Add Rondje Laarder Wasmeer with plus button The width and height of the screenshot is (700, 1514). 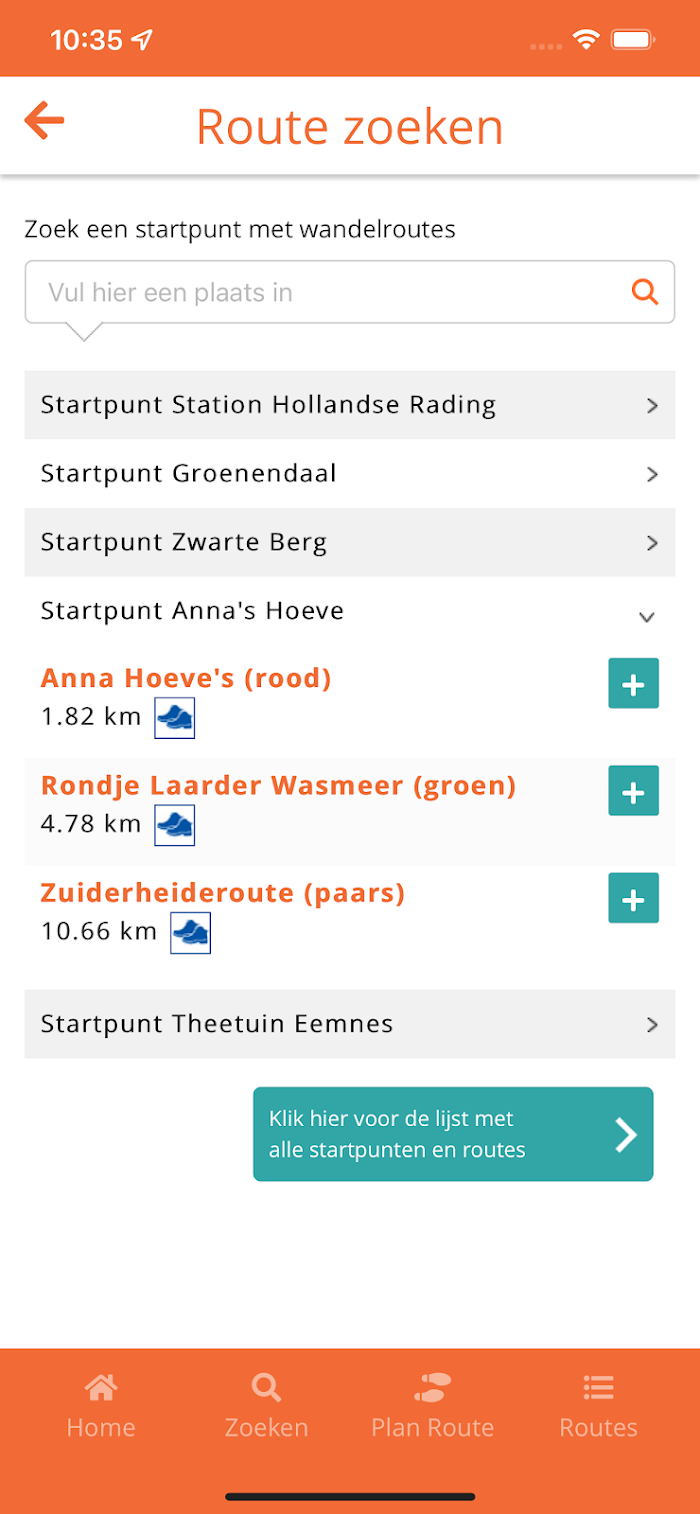[x=634, y=791]
